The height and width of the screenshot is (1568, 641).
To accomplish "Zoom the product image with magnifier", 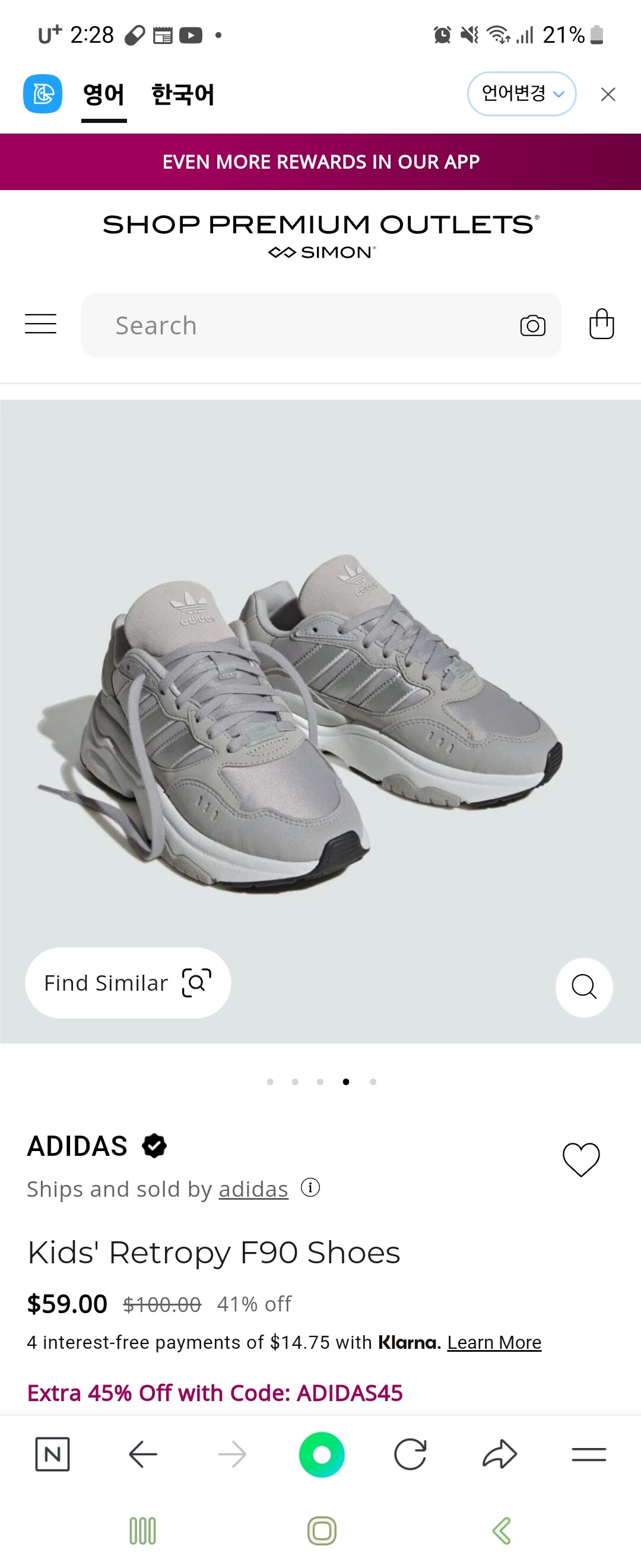I will (x=583, y=987).
